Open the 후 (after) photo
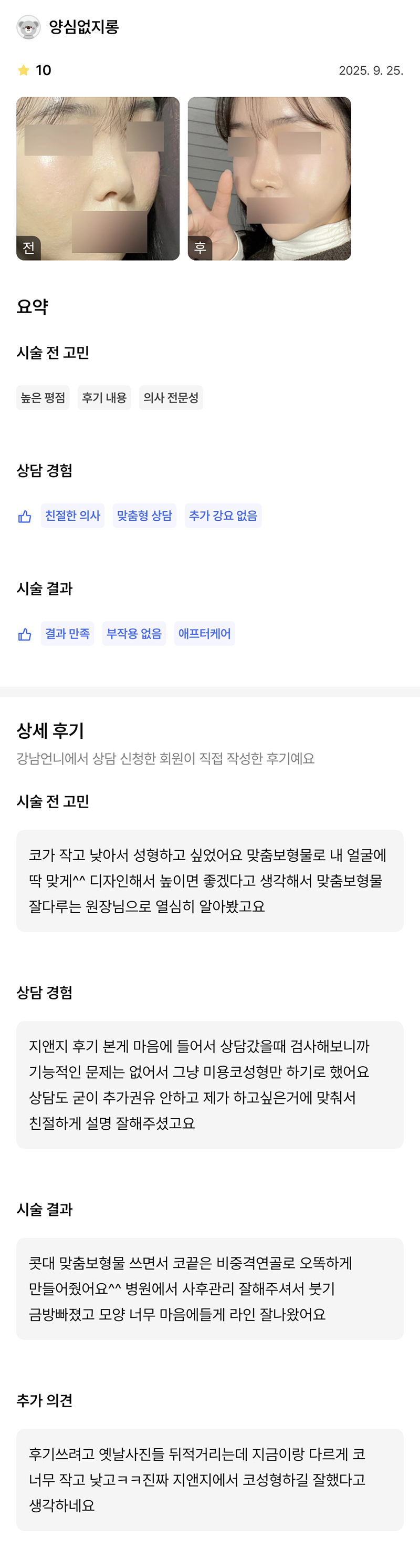This screenshot has width=420, height=1568. (269, 178)
